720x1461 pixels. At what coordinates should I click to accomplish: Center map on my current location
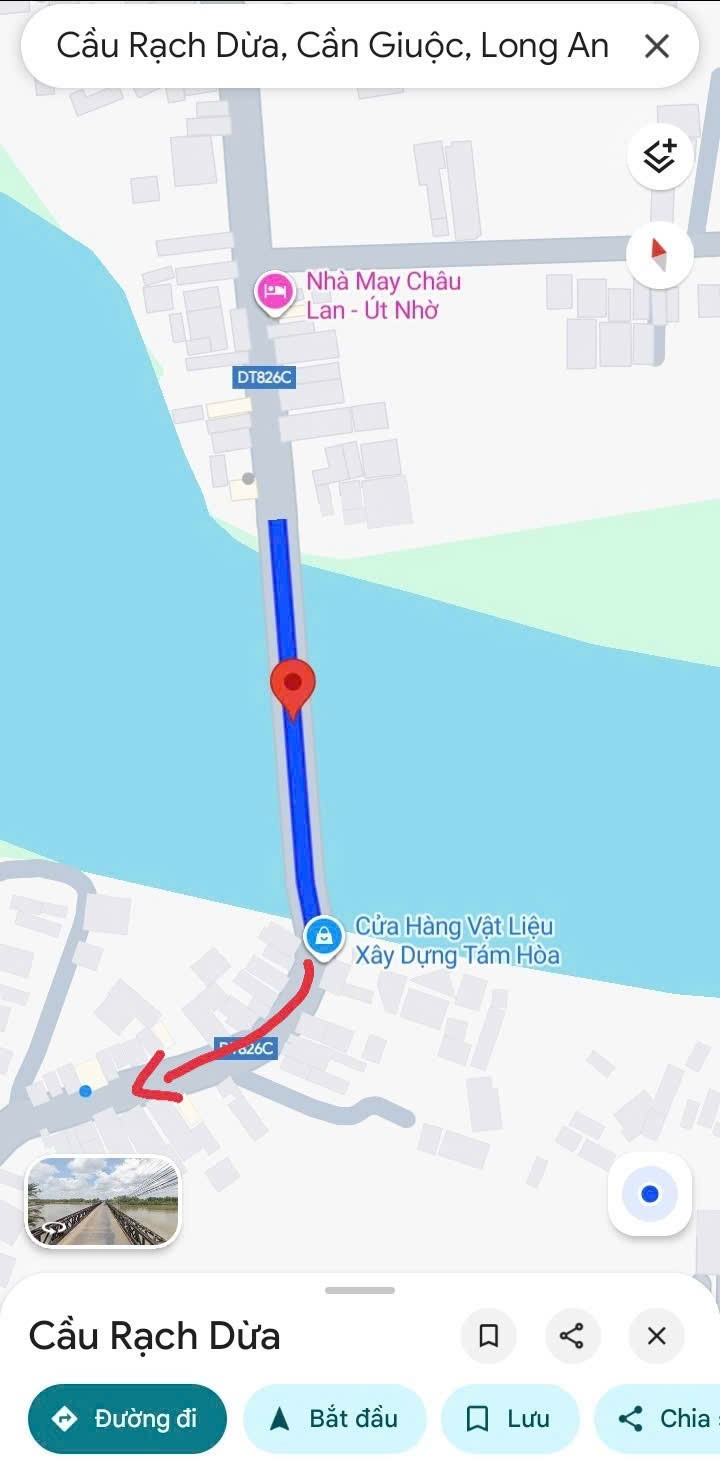click(x=650, y=1194)
